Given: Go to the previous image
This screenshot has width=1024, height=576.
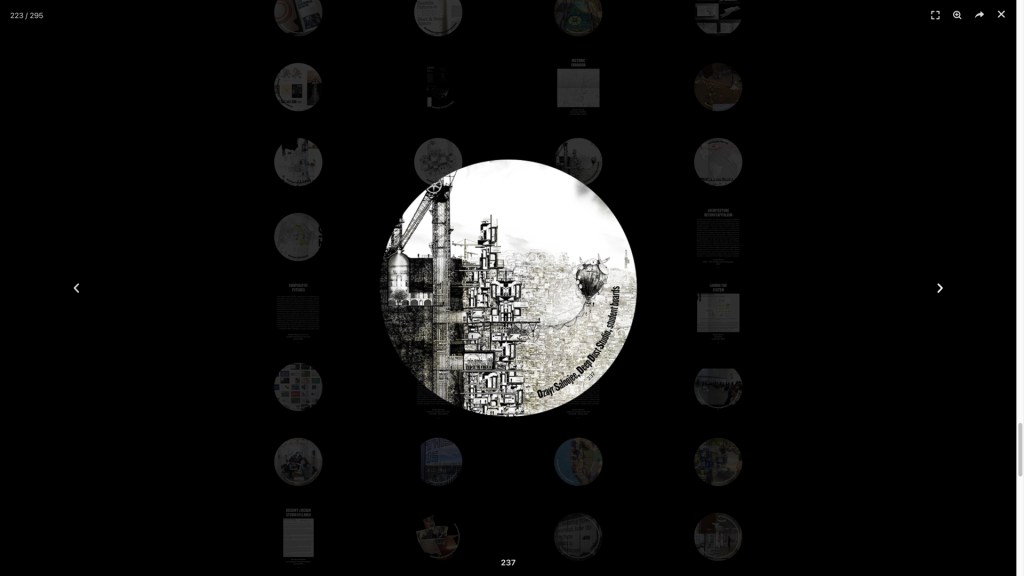Looking at the screenshot, I should [x=76, y=288].
